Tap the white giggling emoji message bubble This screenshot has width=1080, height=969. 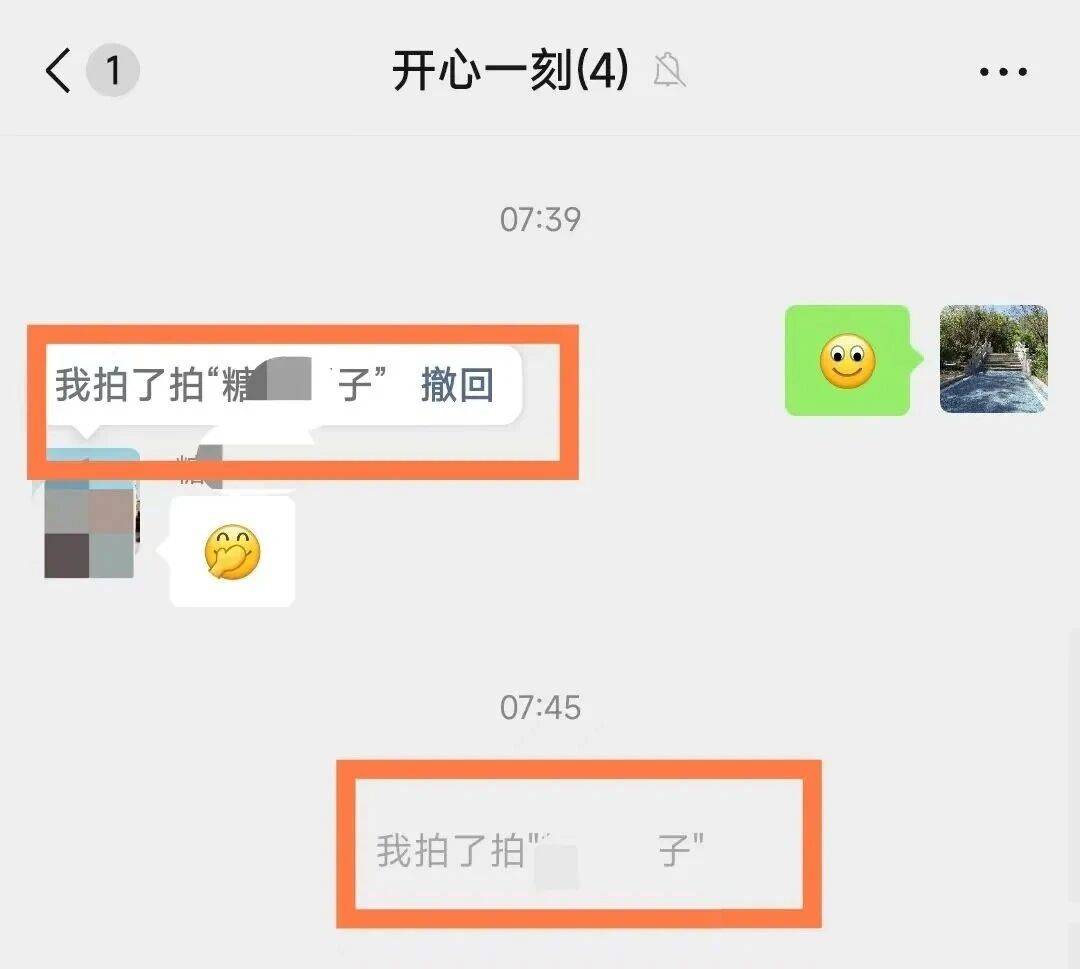(233, 552)
